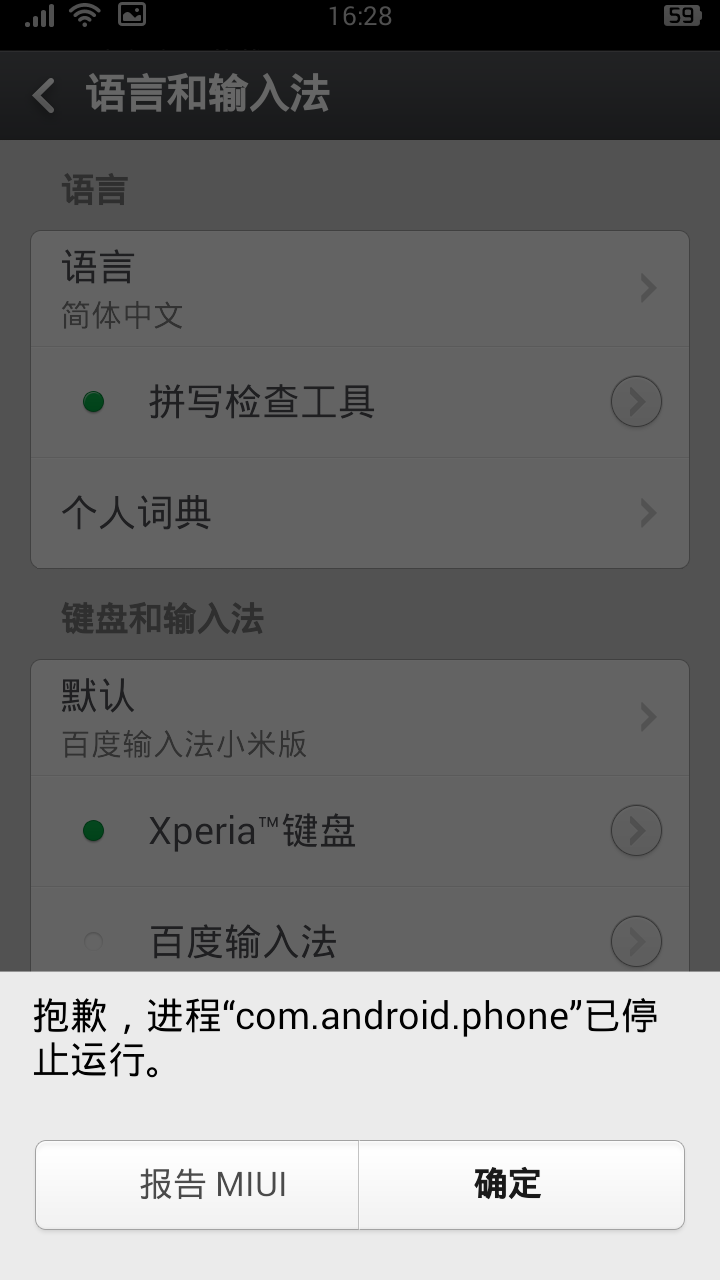Image resolution: width=720 pixels, height=1280 pixels.
Task: Toggle the 拼写检查工具 checkbox
Action: pyautogui.click(x=93, y=403)
